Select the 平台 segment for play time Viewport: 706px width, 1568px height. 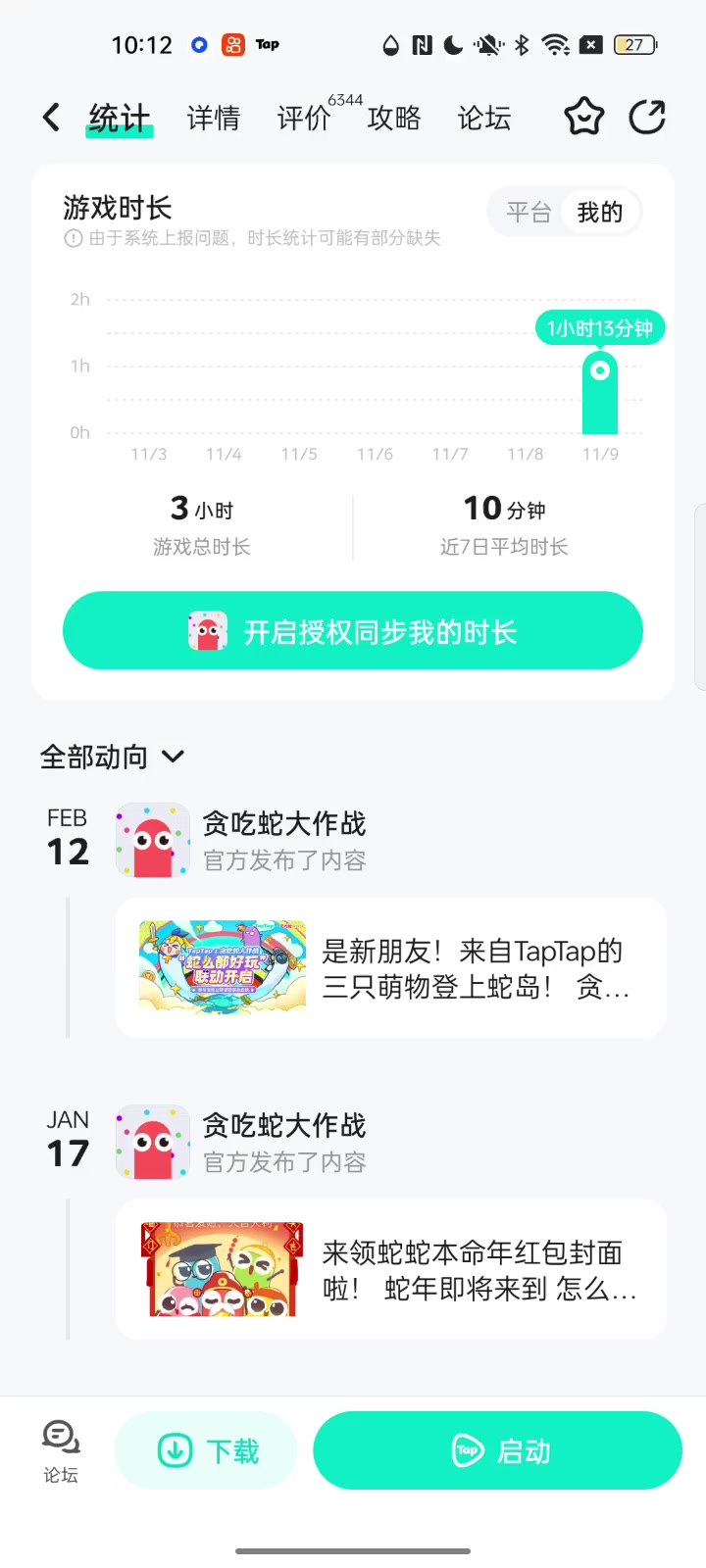(x=529, y=212)
